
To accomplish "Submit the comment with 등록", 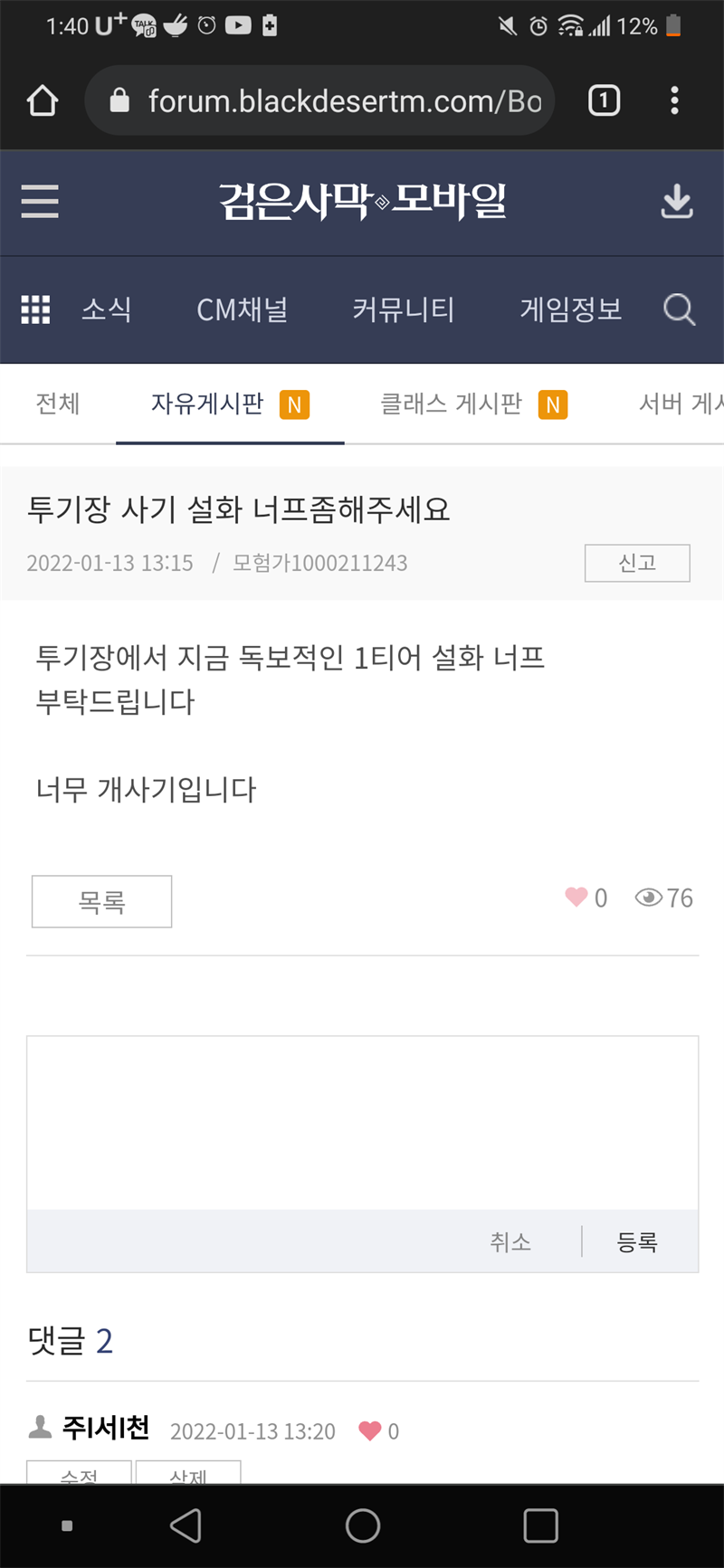I will coord(637,1241).
